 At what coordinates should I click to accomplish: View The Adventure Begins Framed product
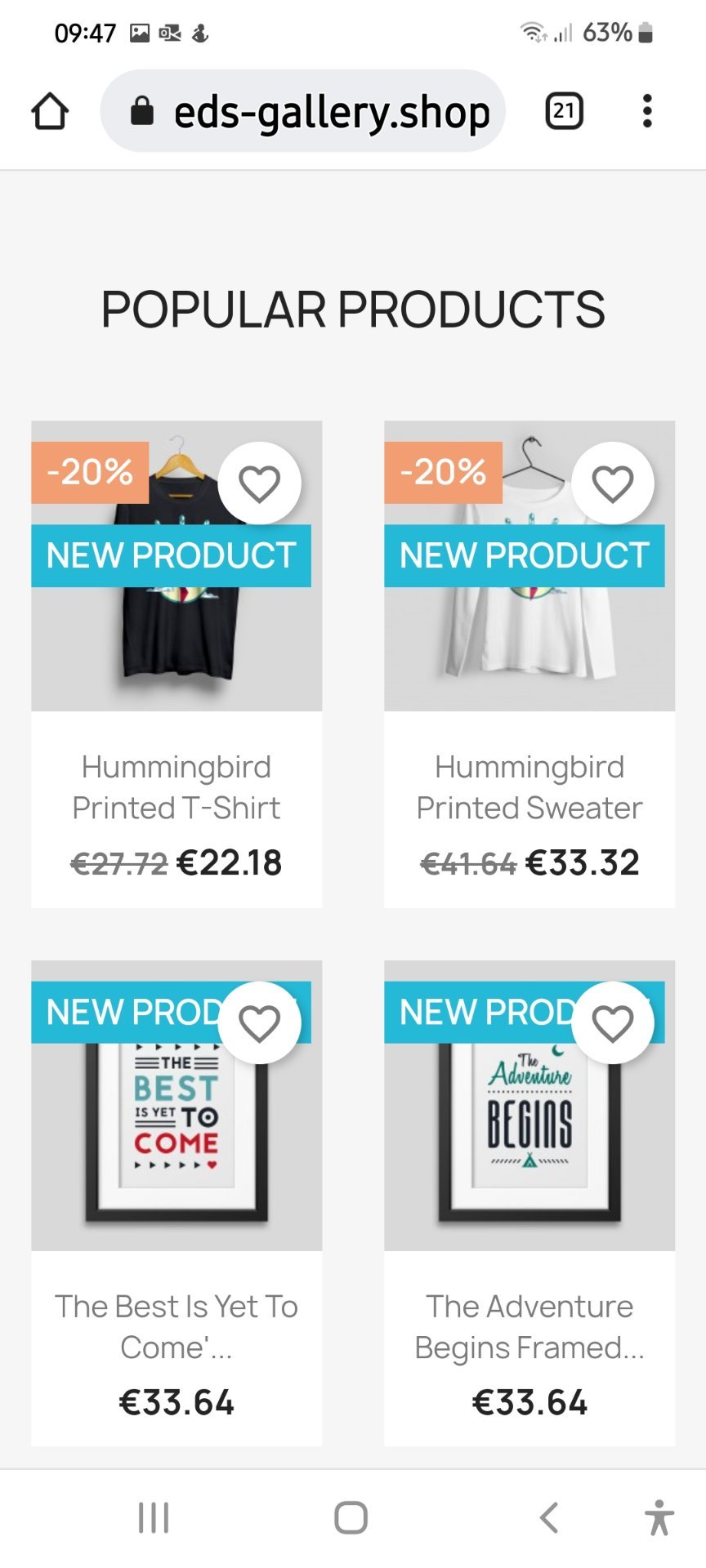tap(529, 1326)
